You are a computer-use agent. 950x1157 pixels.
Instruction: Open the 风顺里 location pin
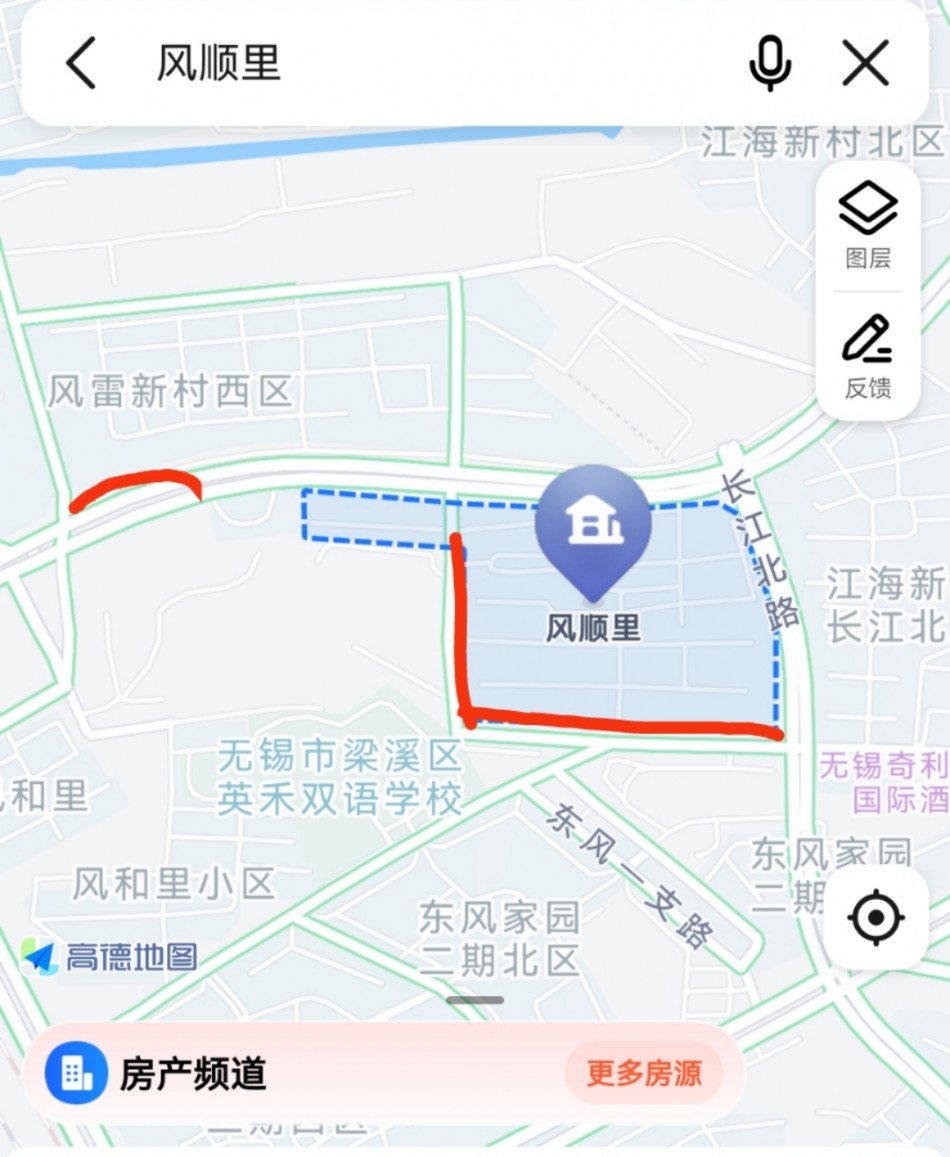click(x=593, y=520)
